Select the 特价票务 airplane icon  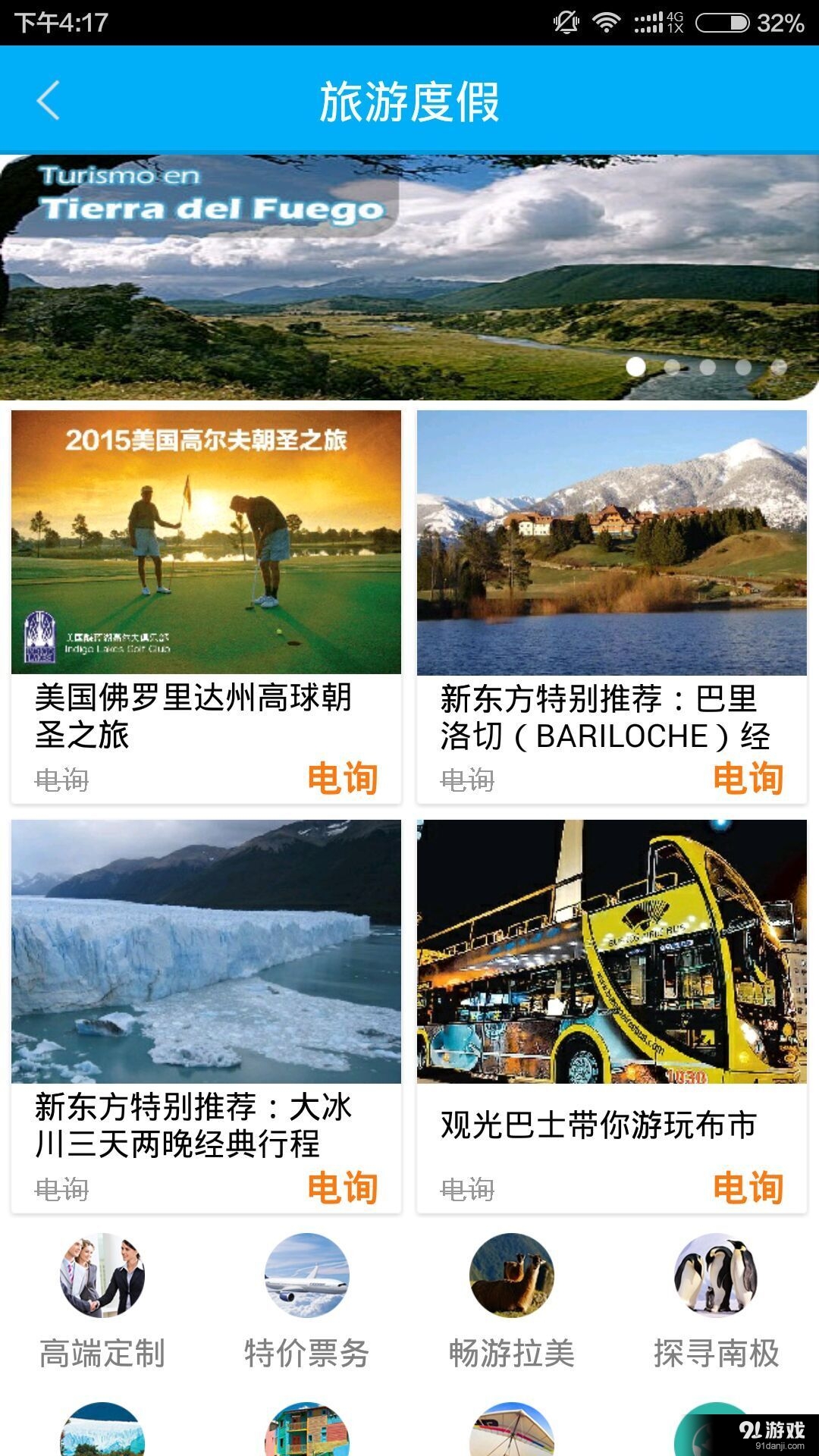306,1276
